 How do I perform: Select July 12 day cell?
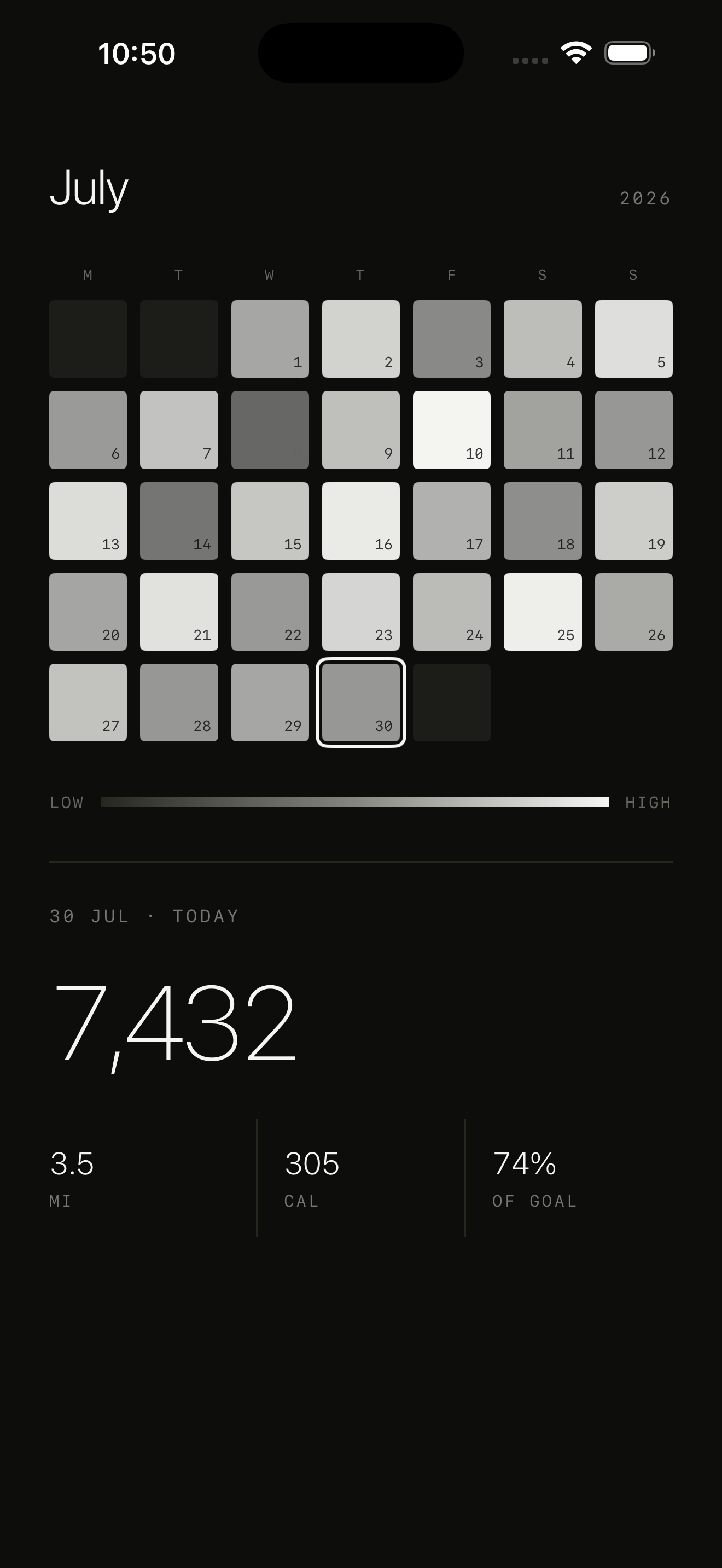point(634,430)
